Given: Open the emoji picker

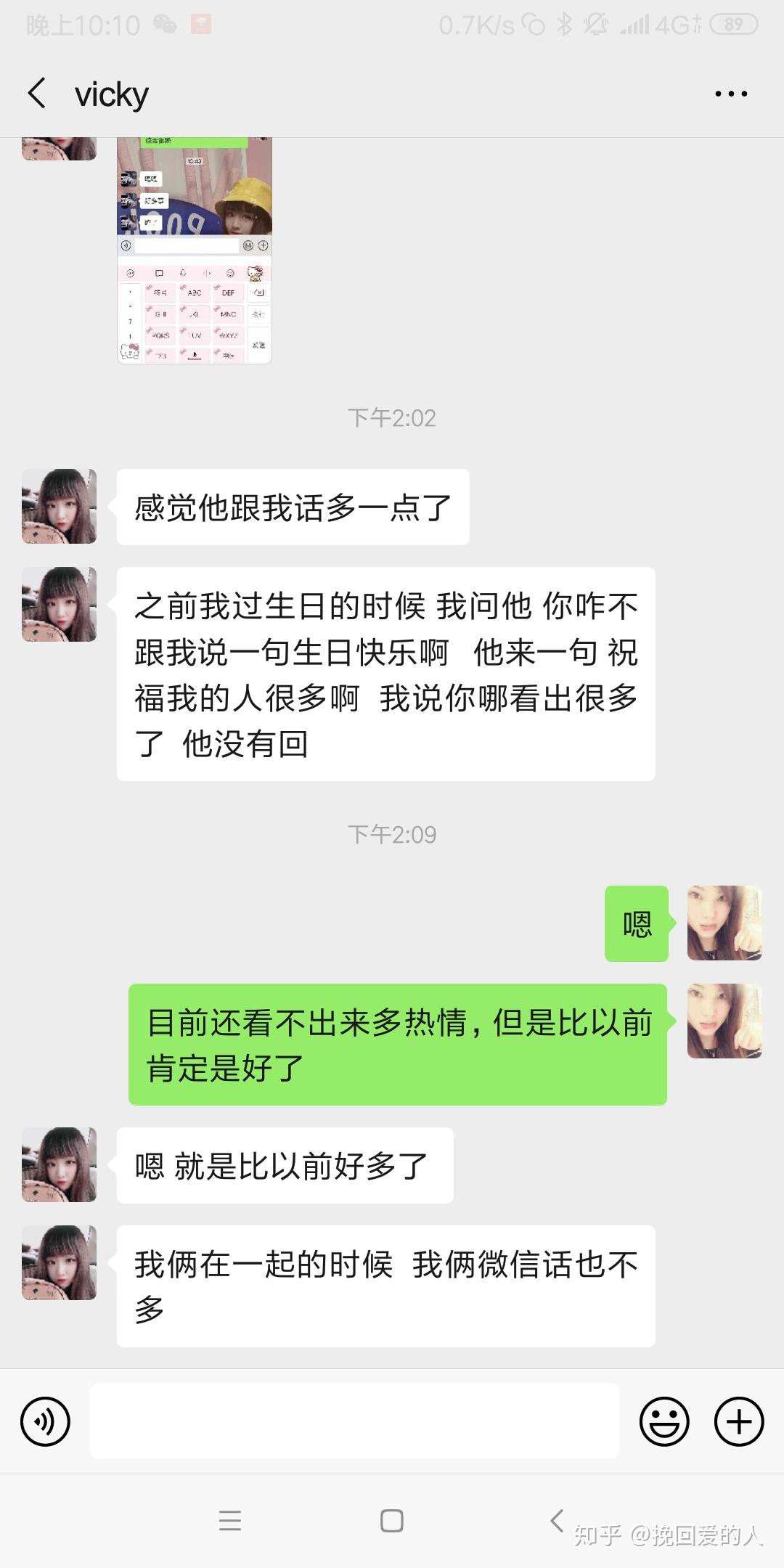Looking at the screenshot, I should (663, 1421).
